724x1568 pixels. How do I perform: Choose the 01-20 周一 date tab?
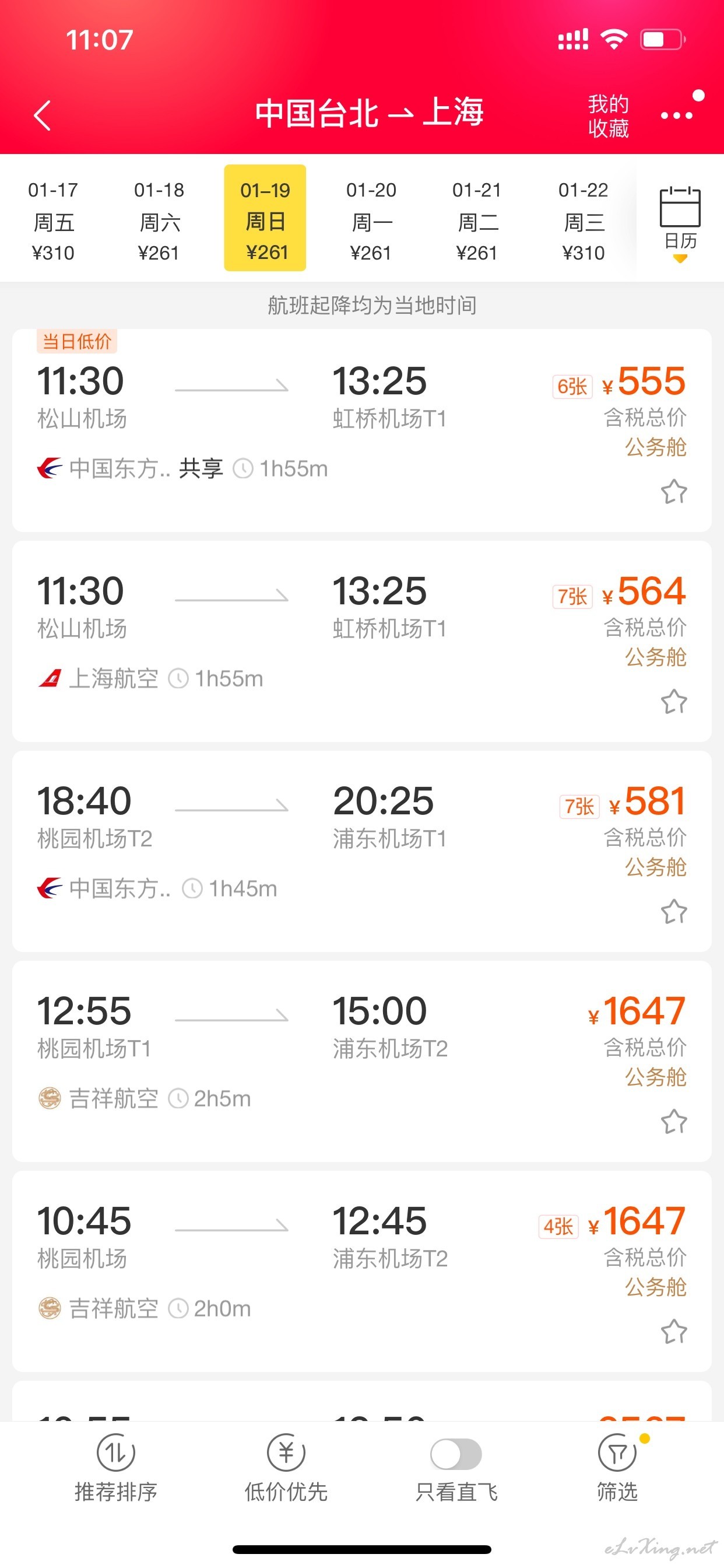(x=371, y=220)
